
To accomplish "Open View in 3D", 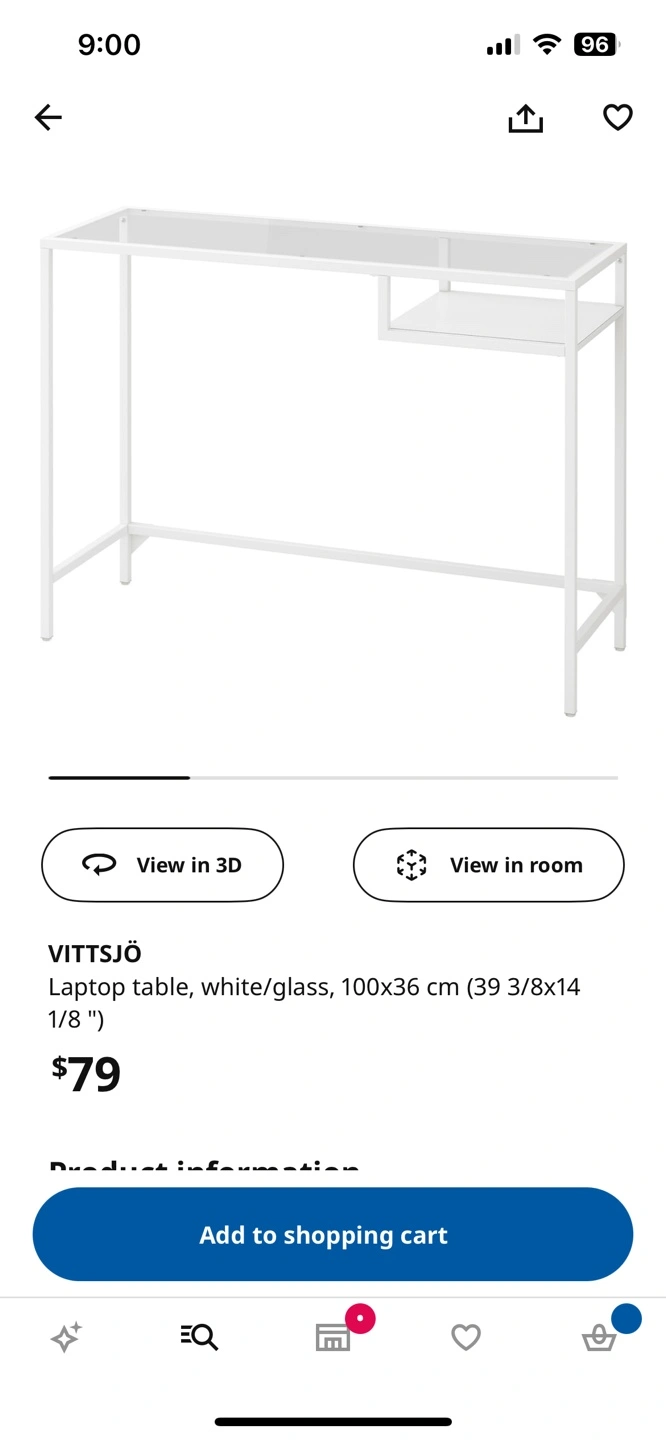I will (x=162, y=865).
